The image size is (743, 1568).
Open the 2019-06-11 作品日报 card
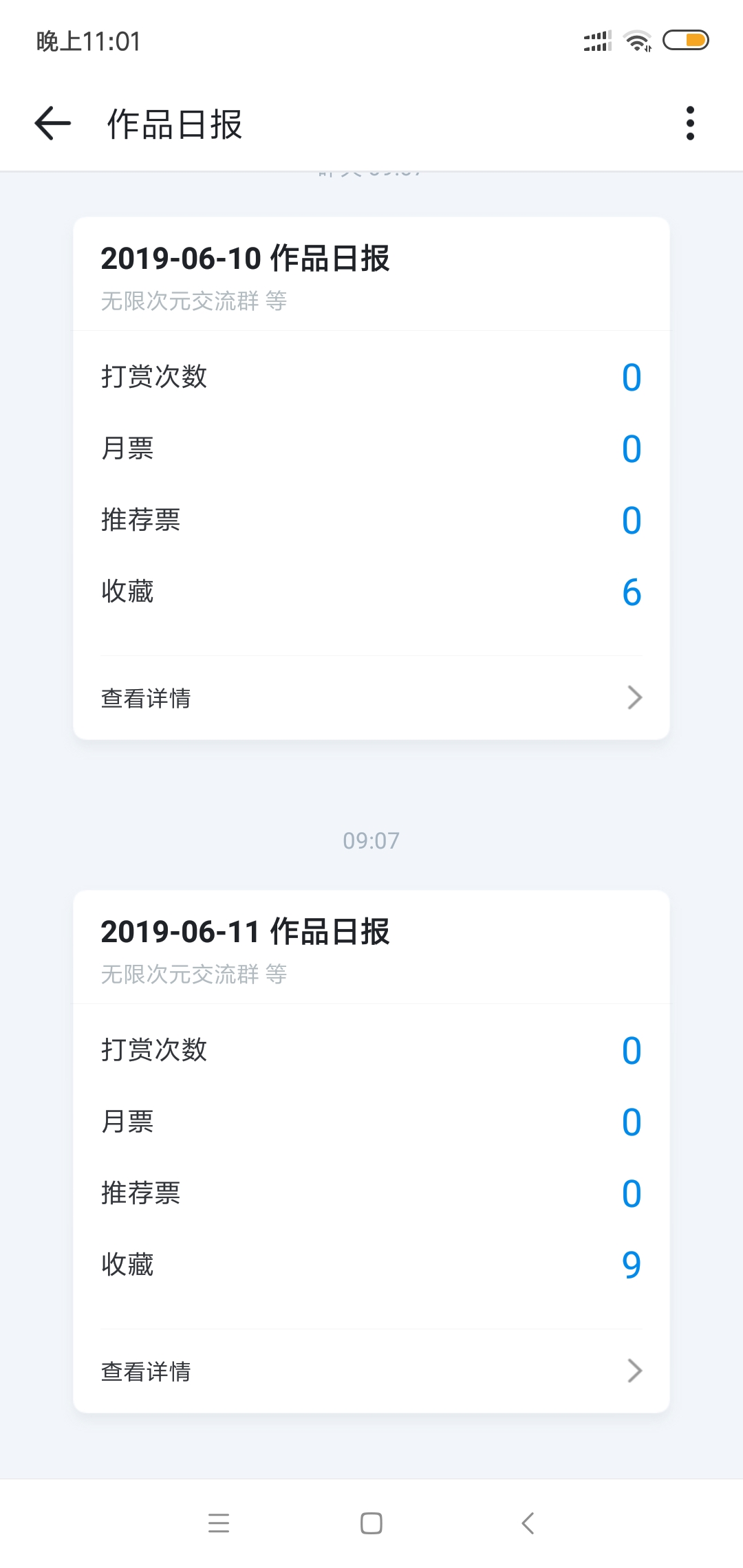click(371, 1152)
